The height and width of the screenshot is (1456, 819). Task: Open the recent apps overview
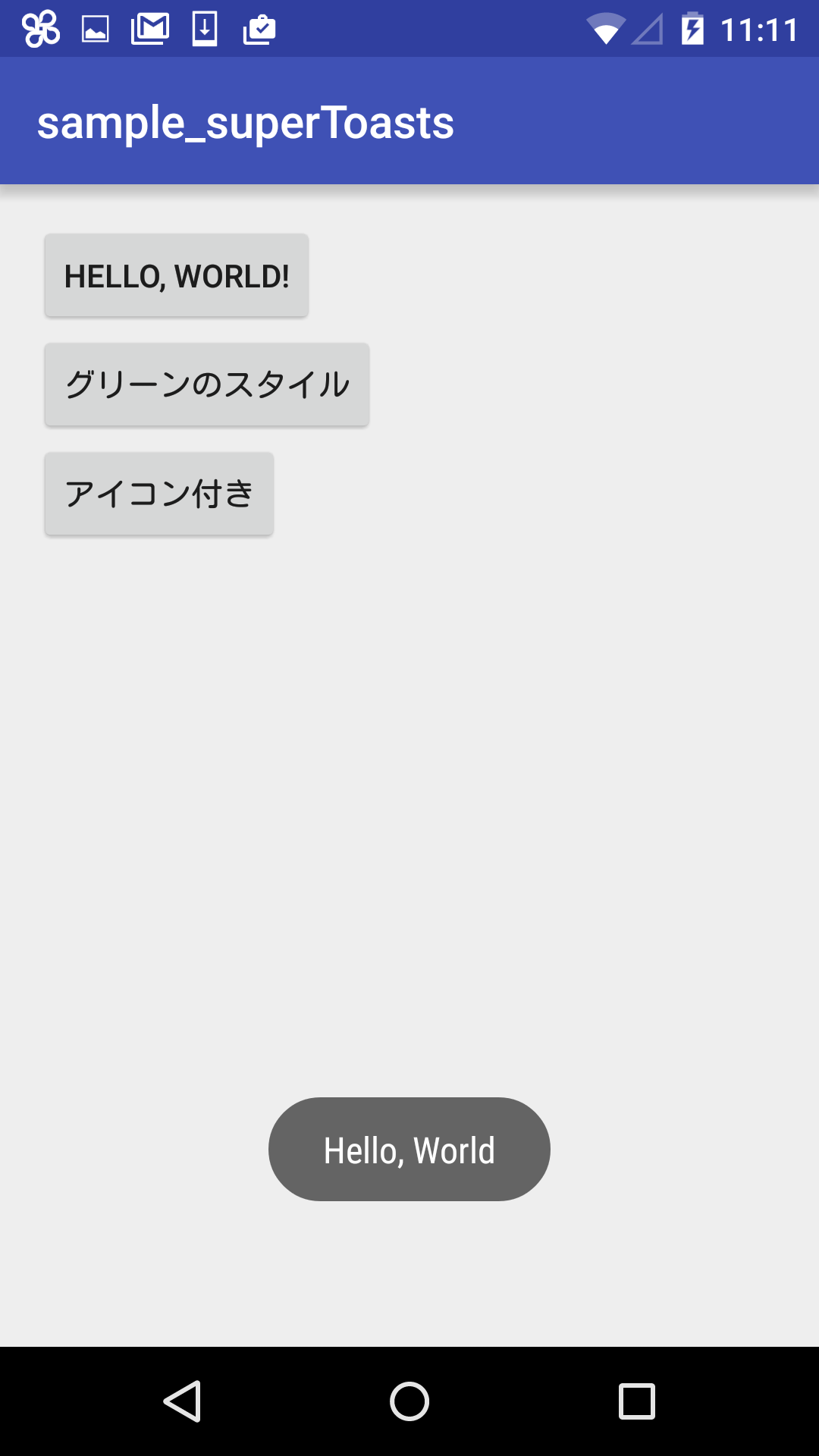(x=637, y=1401)
